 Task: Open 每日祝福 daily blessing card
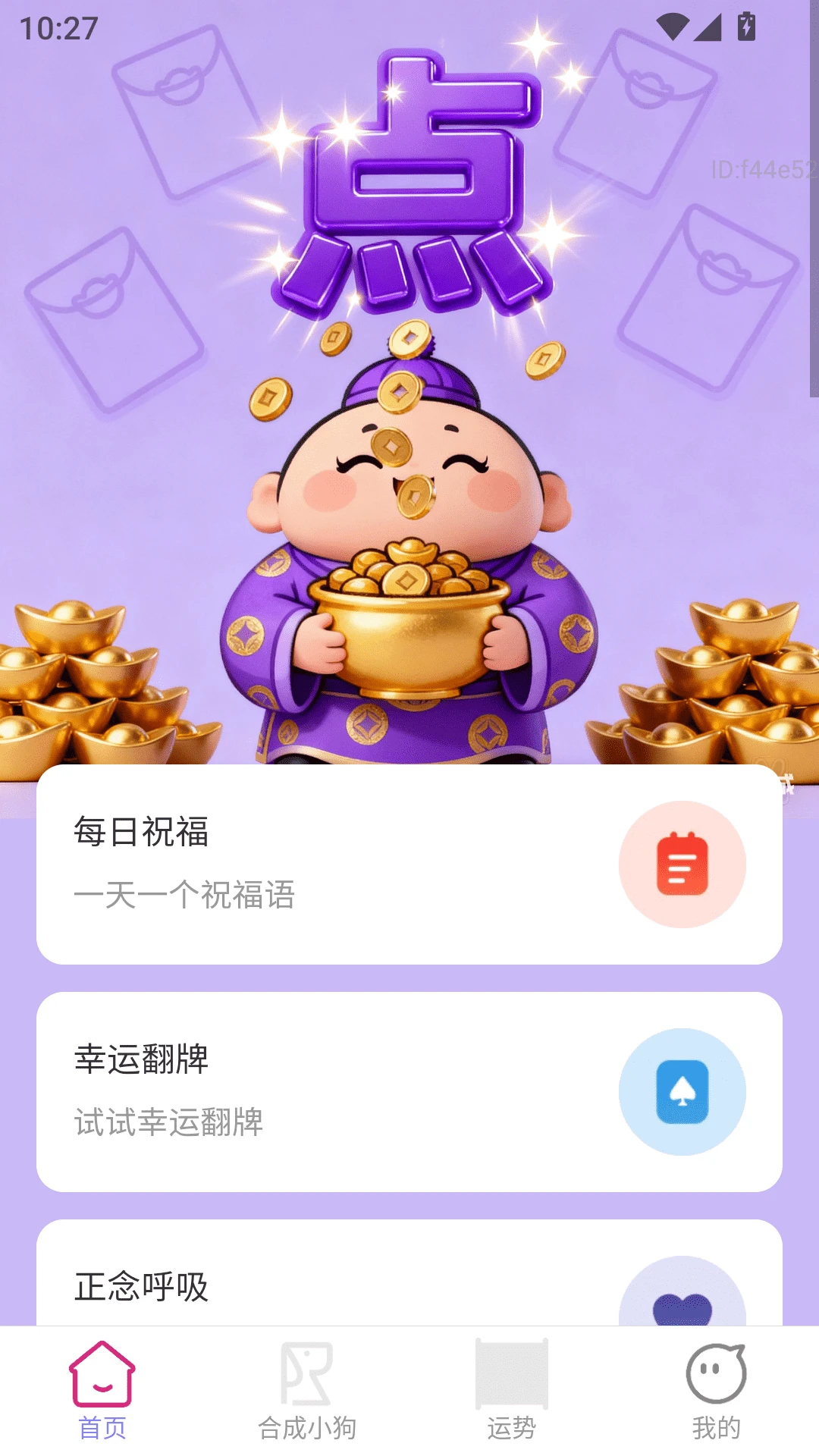(x=409, y=864)
